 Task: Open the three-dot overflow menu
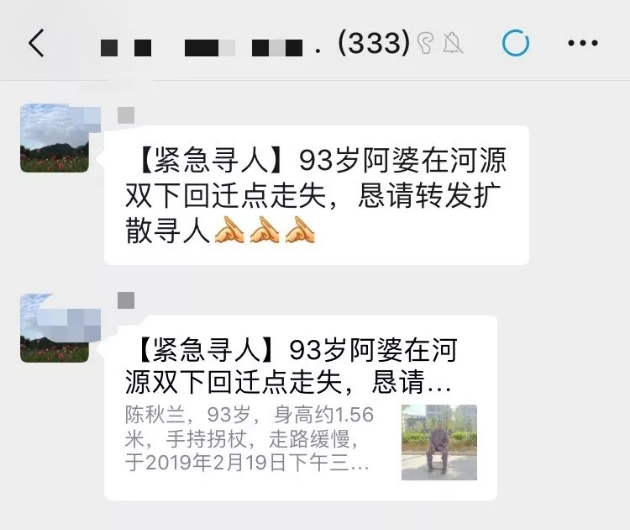click(583, 43)
